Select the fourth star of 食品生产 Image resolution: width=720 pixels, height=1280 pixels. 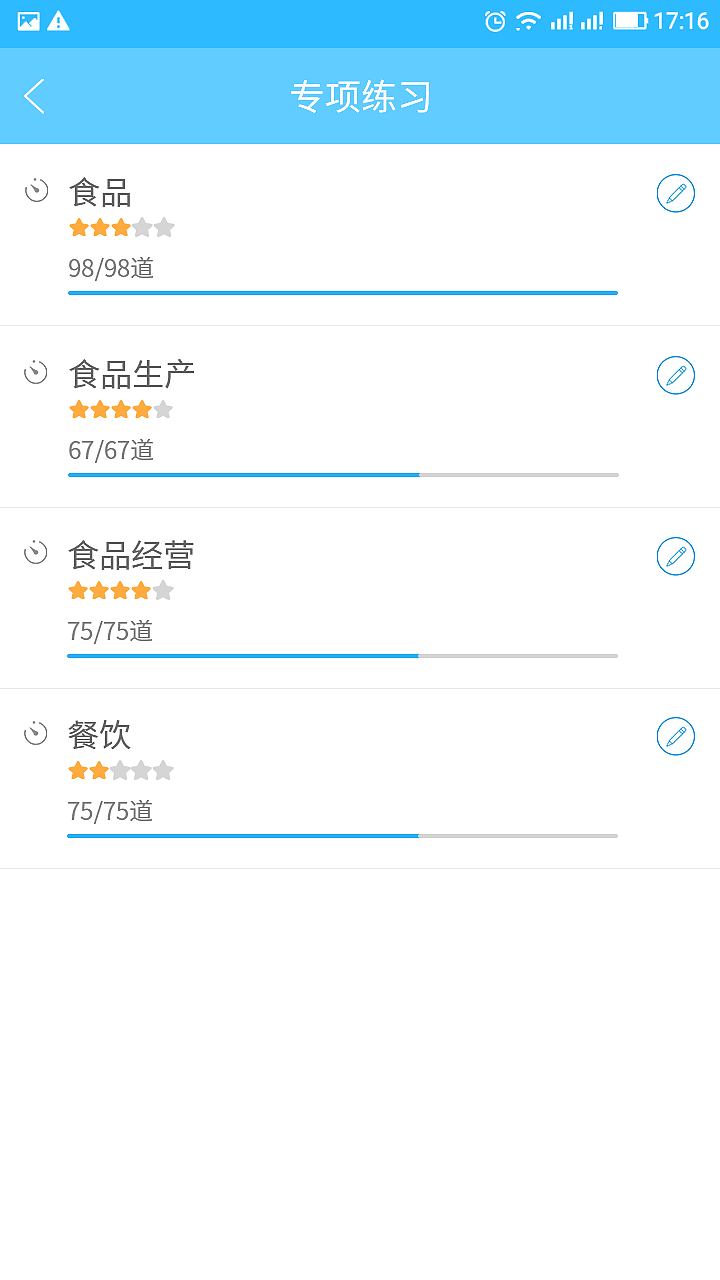(143, 409)
